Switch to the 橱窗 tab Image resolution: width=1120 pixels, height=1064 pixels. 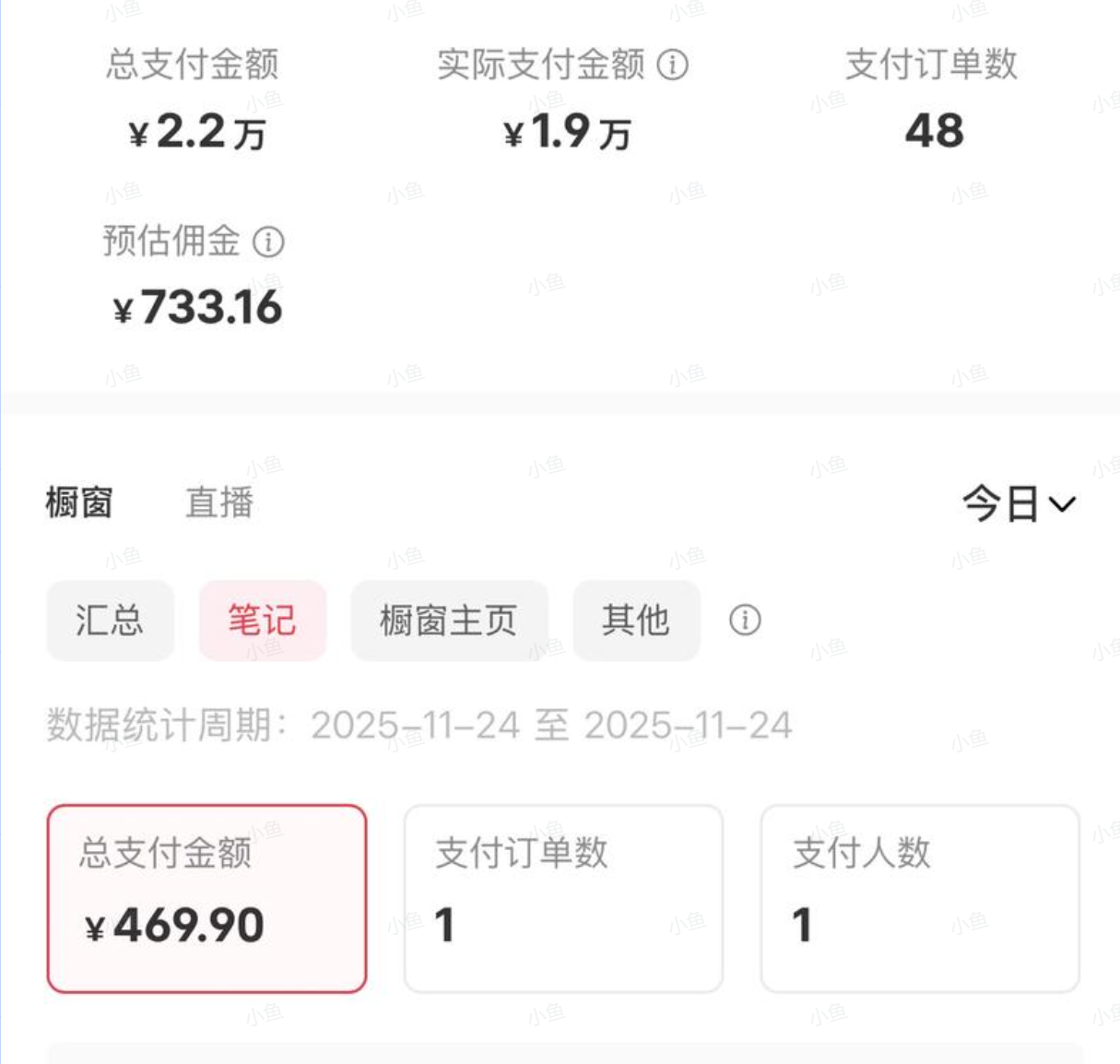pyautogui.click(x=79, y=503)
